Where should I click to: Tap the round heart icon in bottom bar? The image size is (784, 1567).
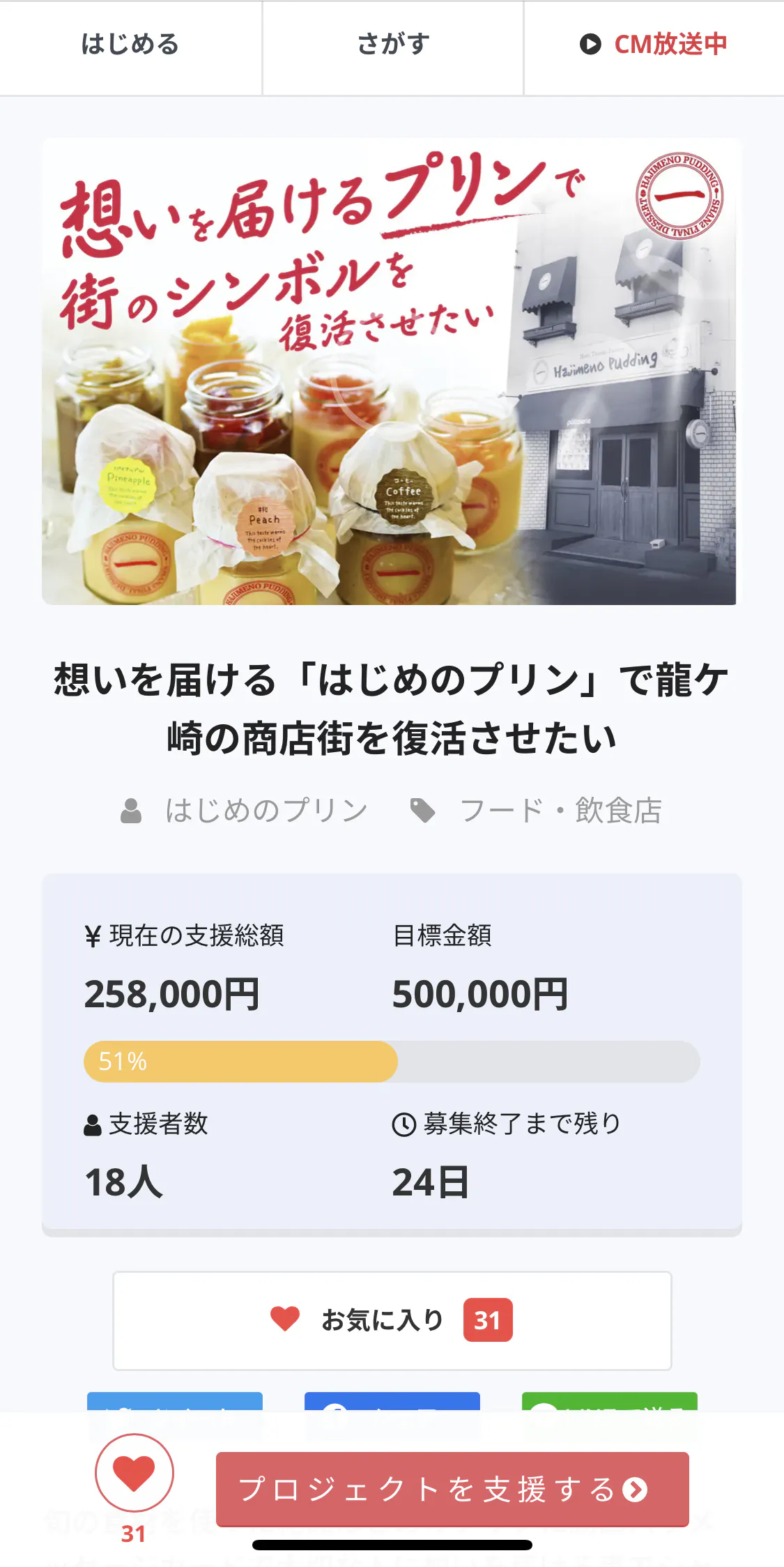coord(134,1474)
